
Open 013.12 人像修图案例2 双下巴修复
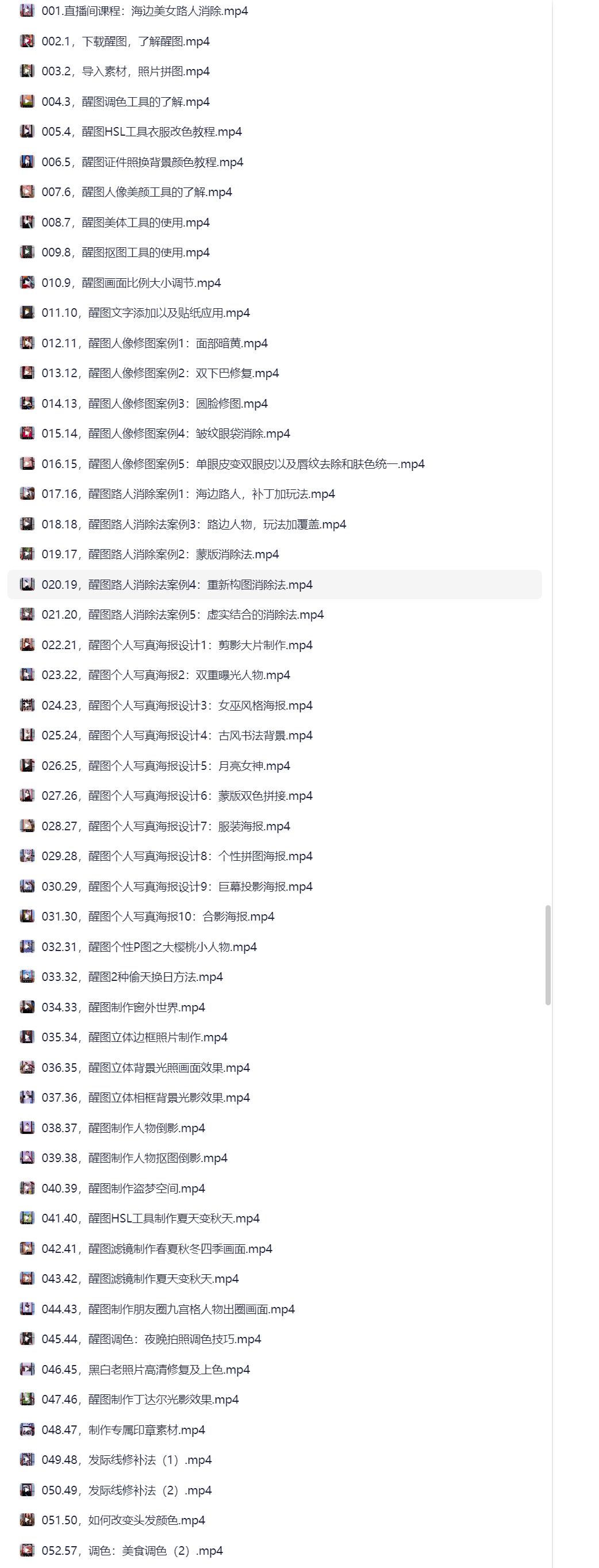(160, 373)
